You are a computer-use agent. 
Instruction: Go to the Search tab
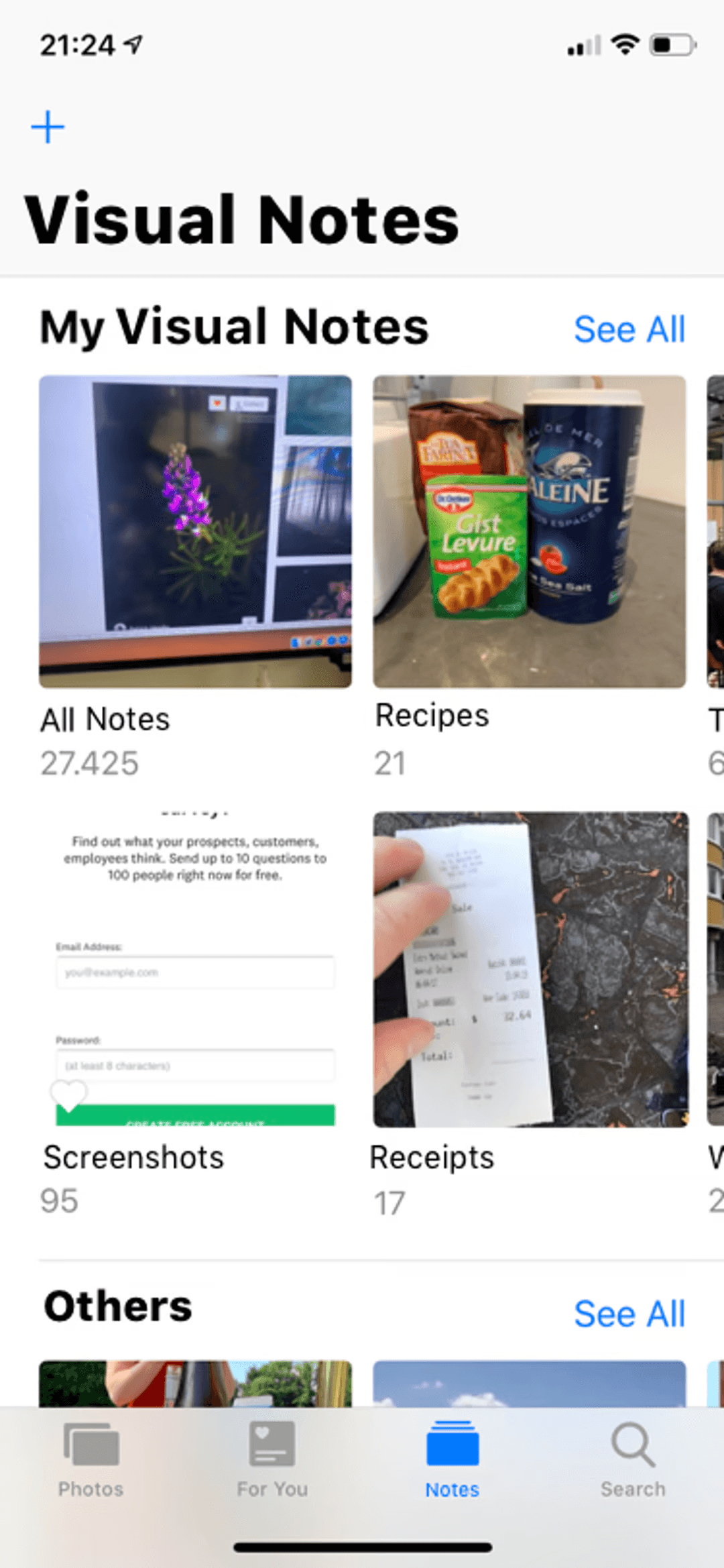[633, 1459]
